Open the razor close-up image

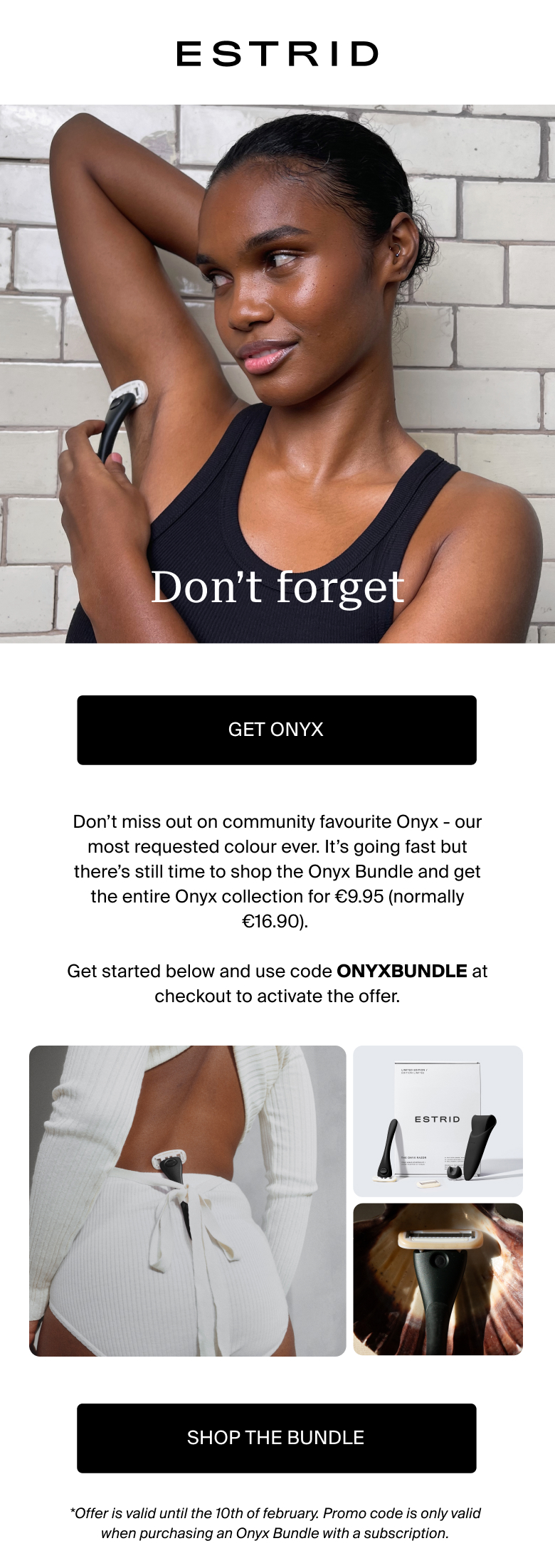(438, 1278)
